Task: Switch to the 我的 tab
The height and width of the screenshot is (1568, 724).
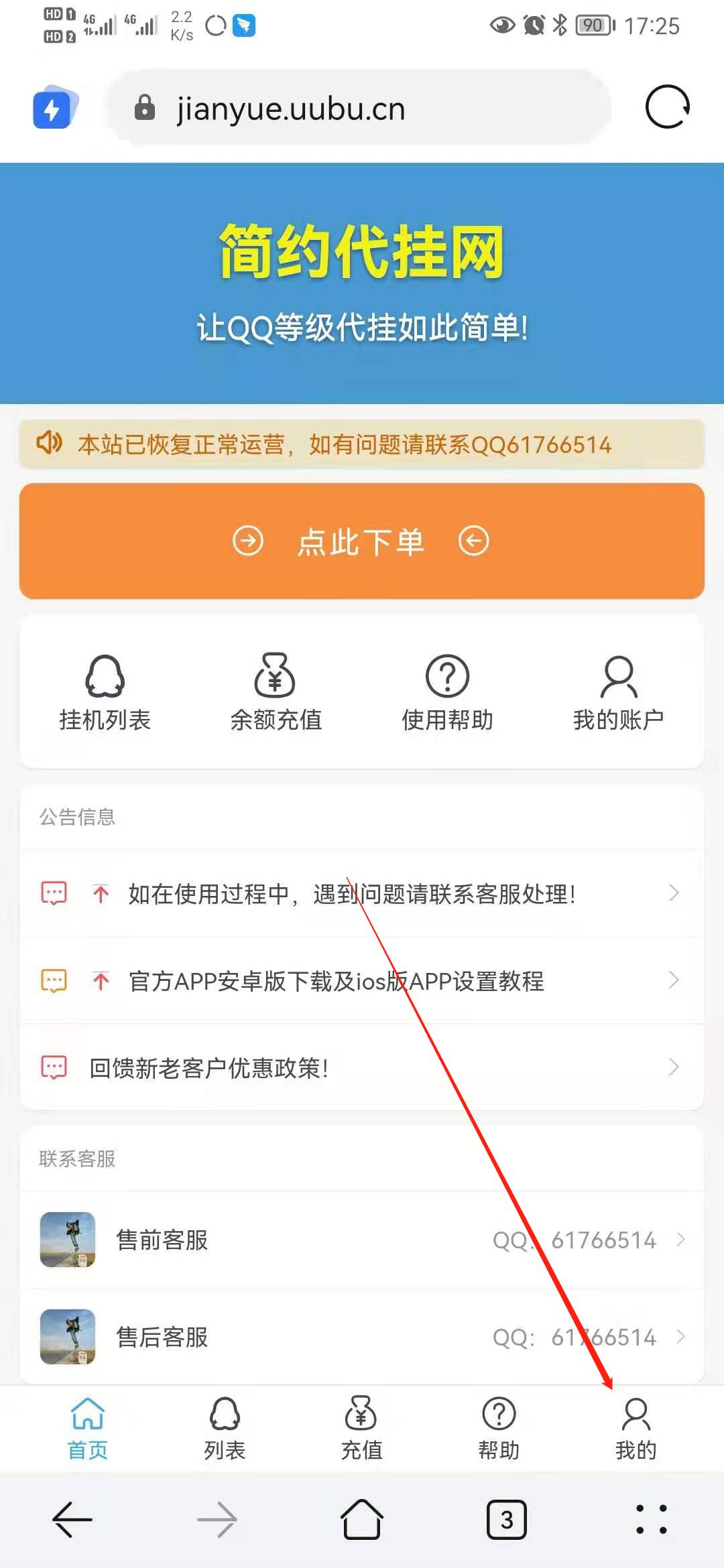Action: (636, 1429)
